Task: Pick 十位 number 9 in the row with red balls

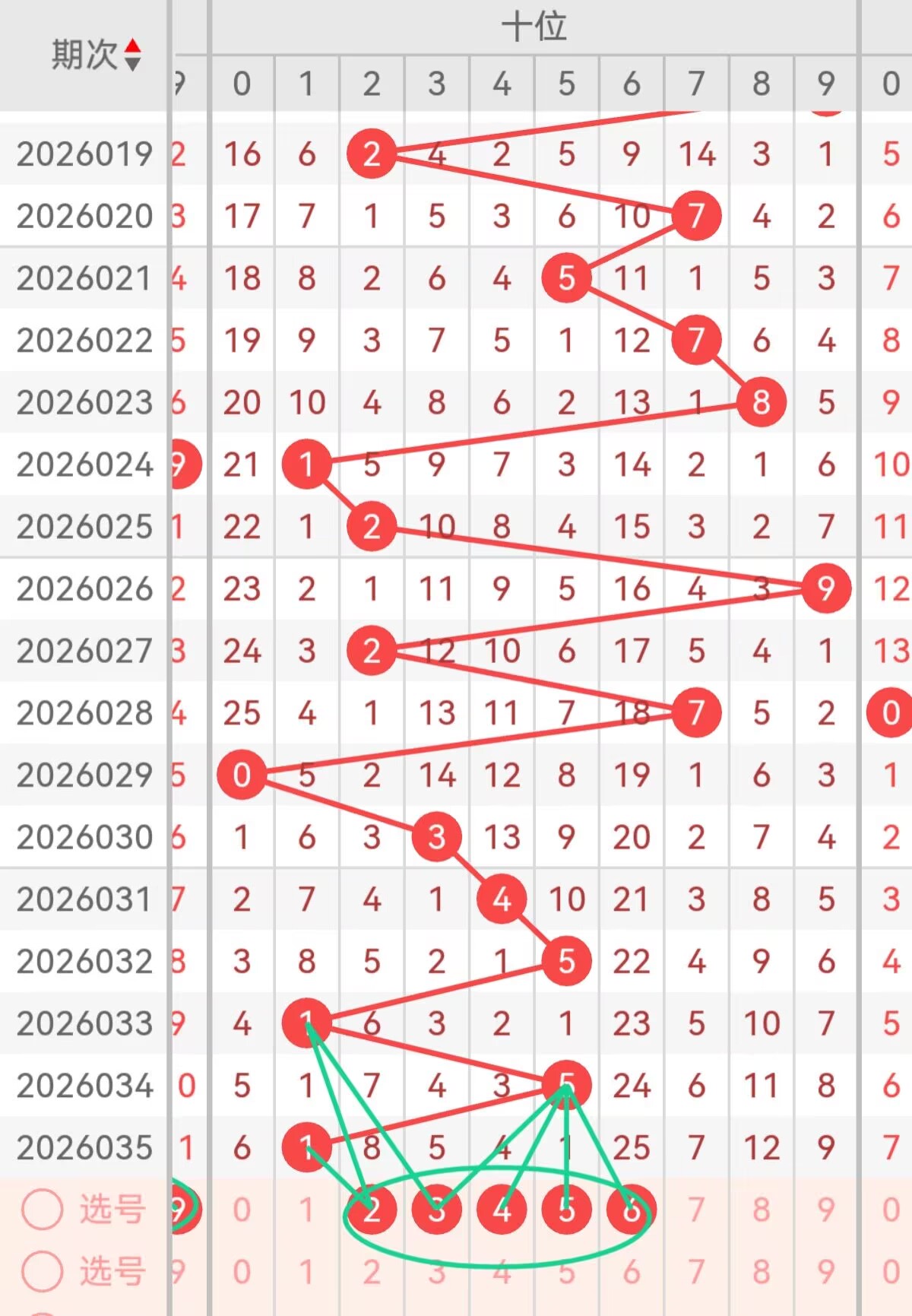Action: point(826,1209)
